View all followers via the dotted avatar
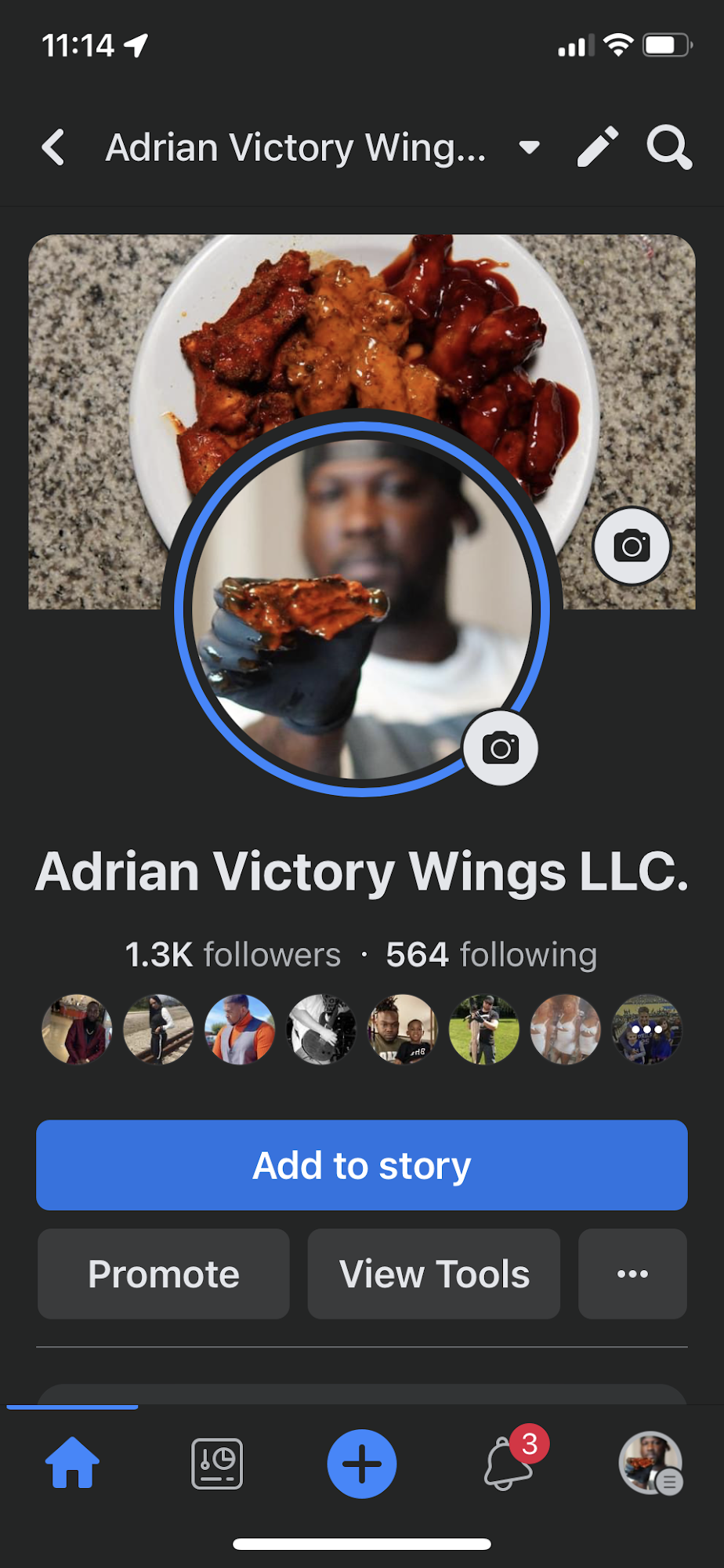Viewport: 724px width, 1568px height. click(647, 1029)
